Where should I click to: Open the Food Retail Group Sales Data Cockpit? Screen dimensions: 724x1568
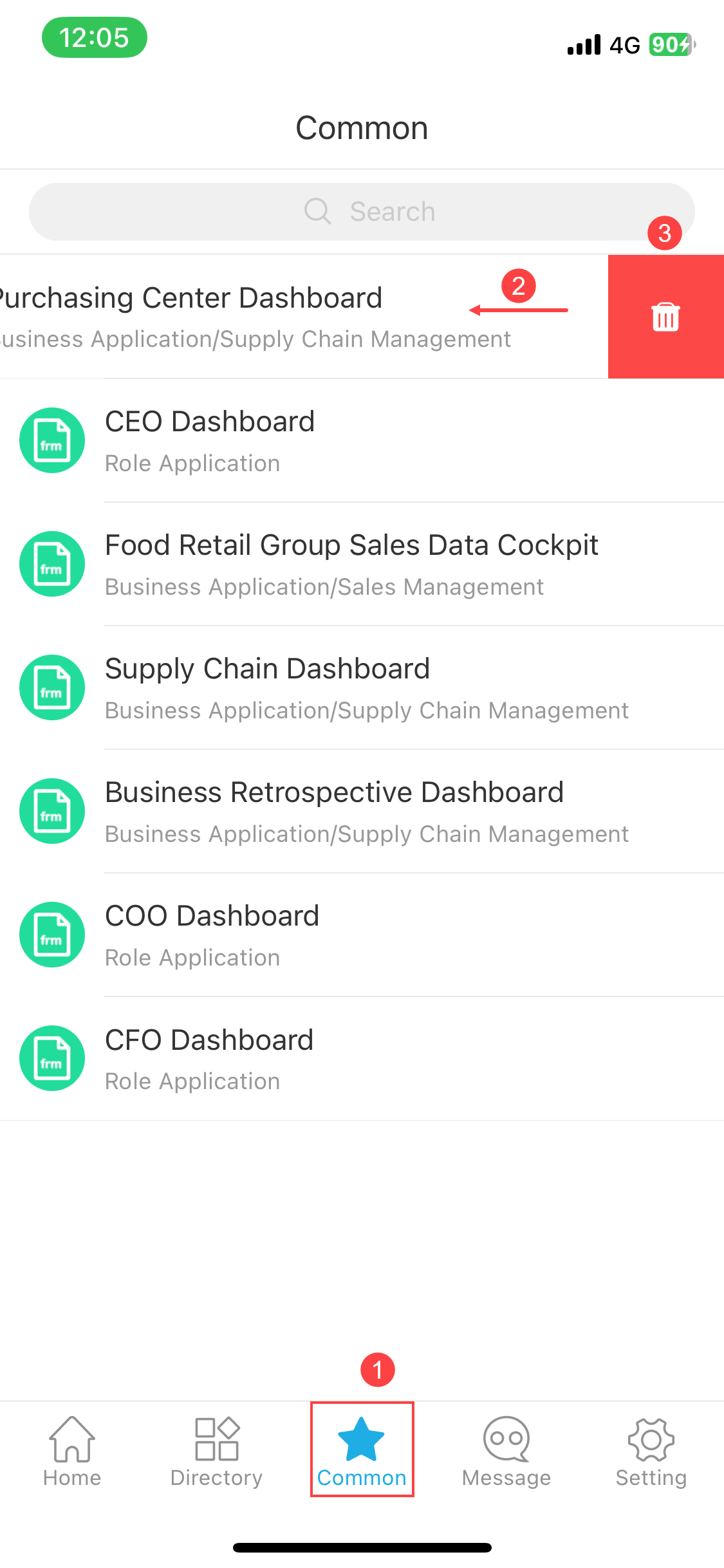point(351,564)
